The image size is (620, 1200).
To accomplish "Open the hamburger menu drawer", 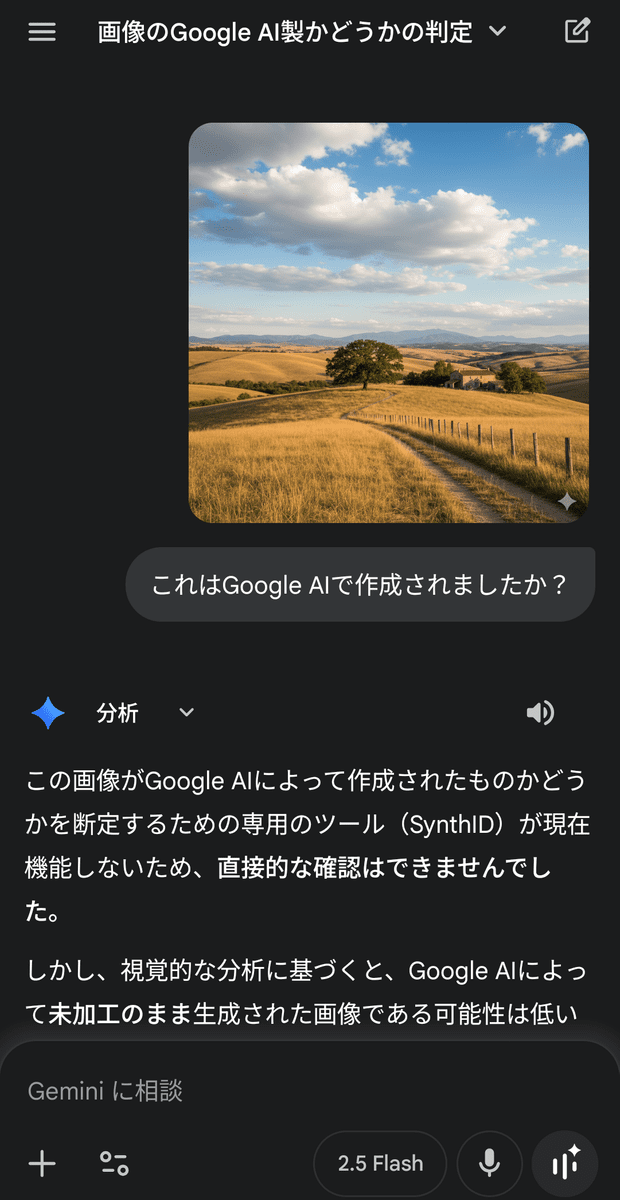I will (x=42, y=32).
